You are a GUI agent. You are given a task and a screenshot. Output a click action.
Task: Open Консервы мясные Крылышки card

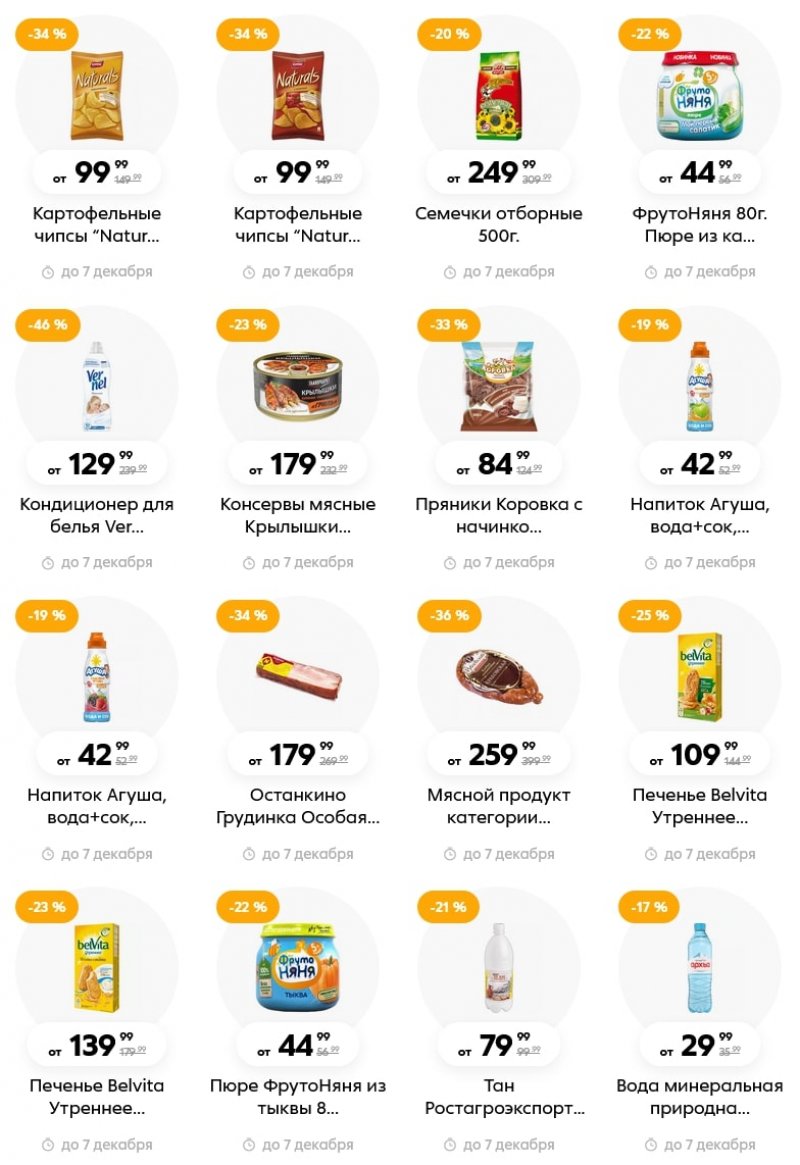(297, 385)
